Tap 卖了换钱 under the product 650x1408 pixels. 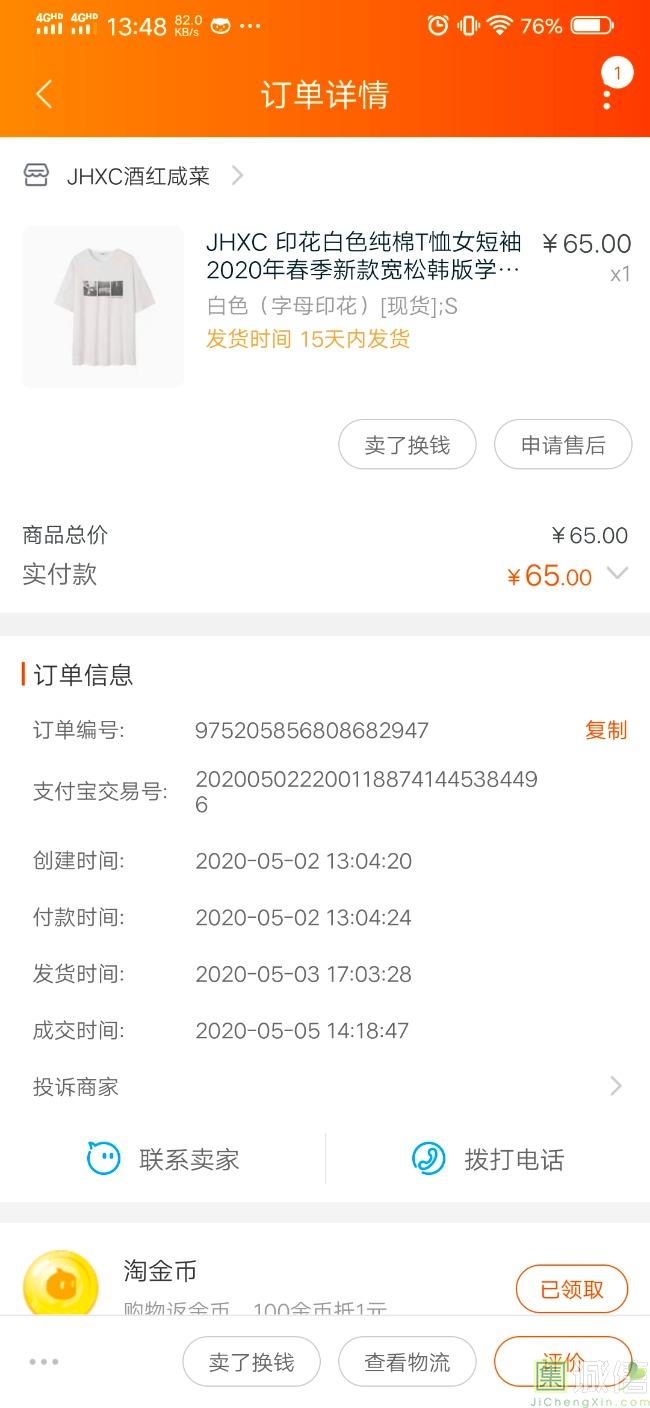tap(407, 445)
